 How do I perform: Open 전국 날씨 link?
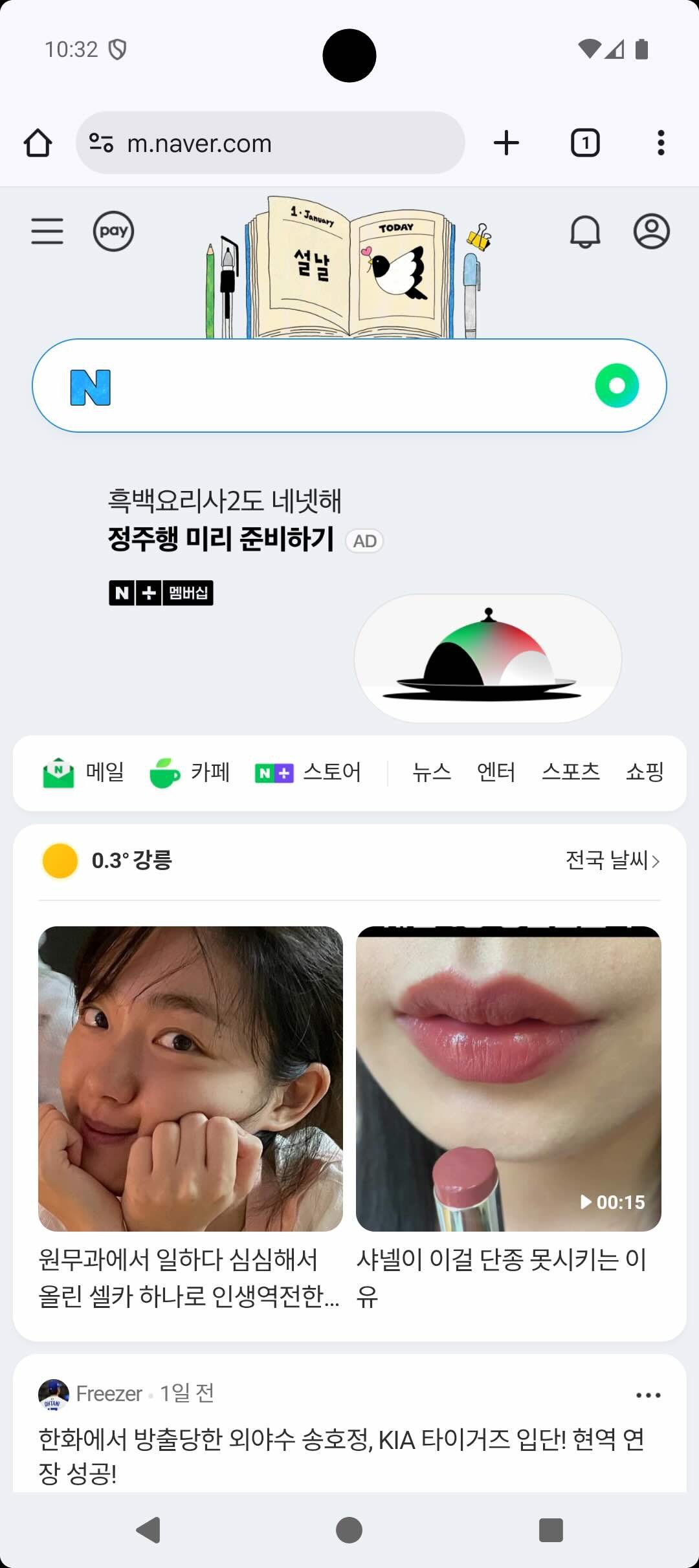coord(612,860)
